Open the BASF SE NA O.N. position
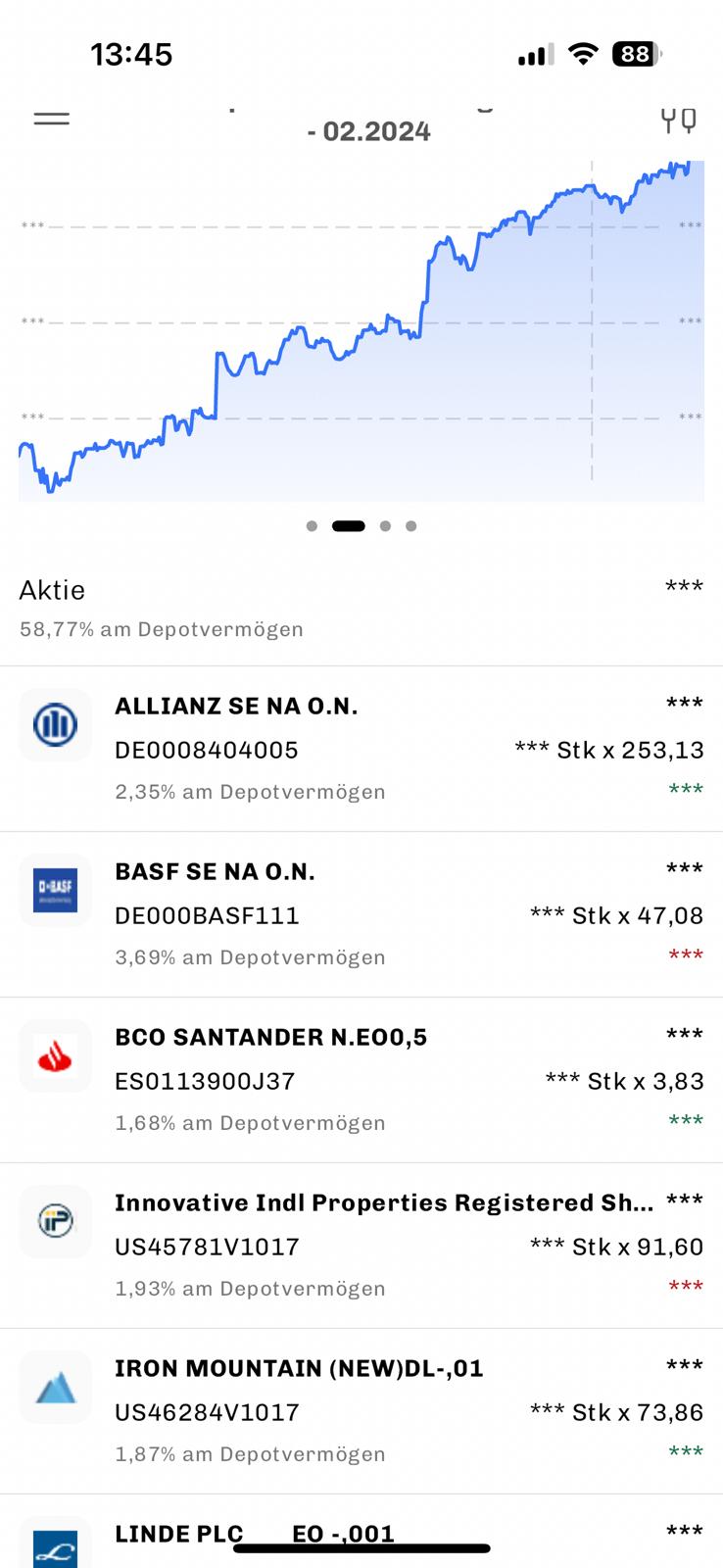 point(361,915)
